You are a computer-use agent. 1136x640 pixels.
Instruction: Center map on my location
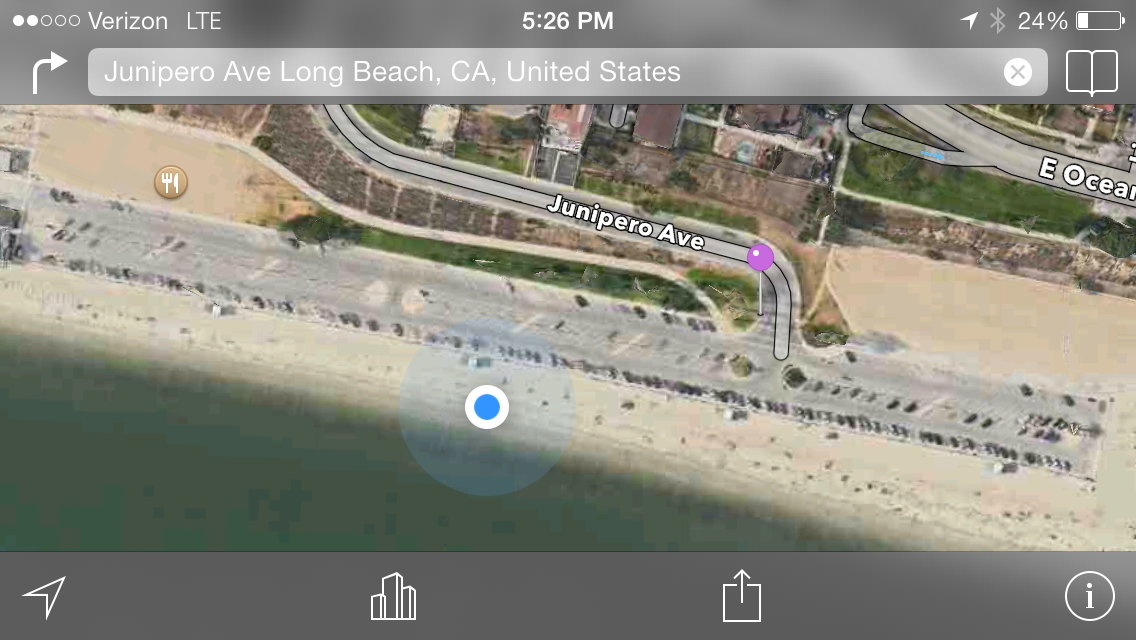[x=45, y=597]
